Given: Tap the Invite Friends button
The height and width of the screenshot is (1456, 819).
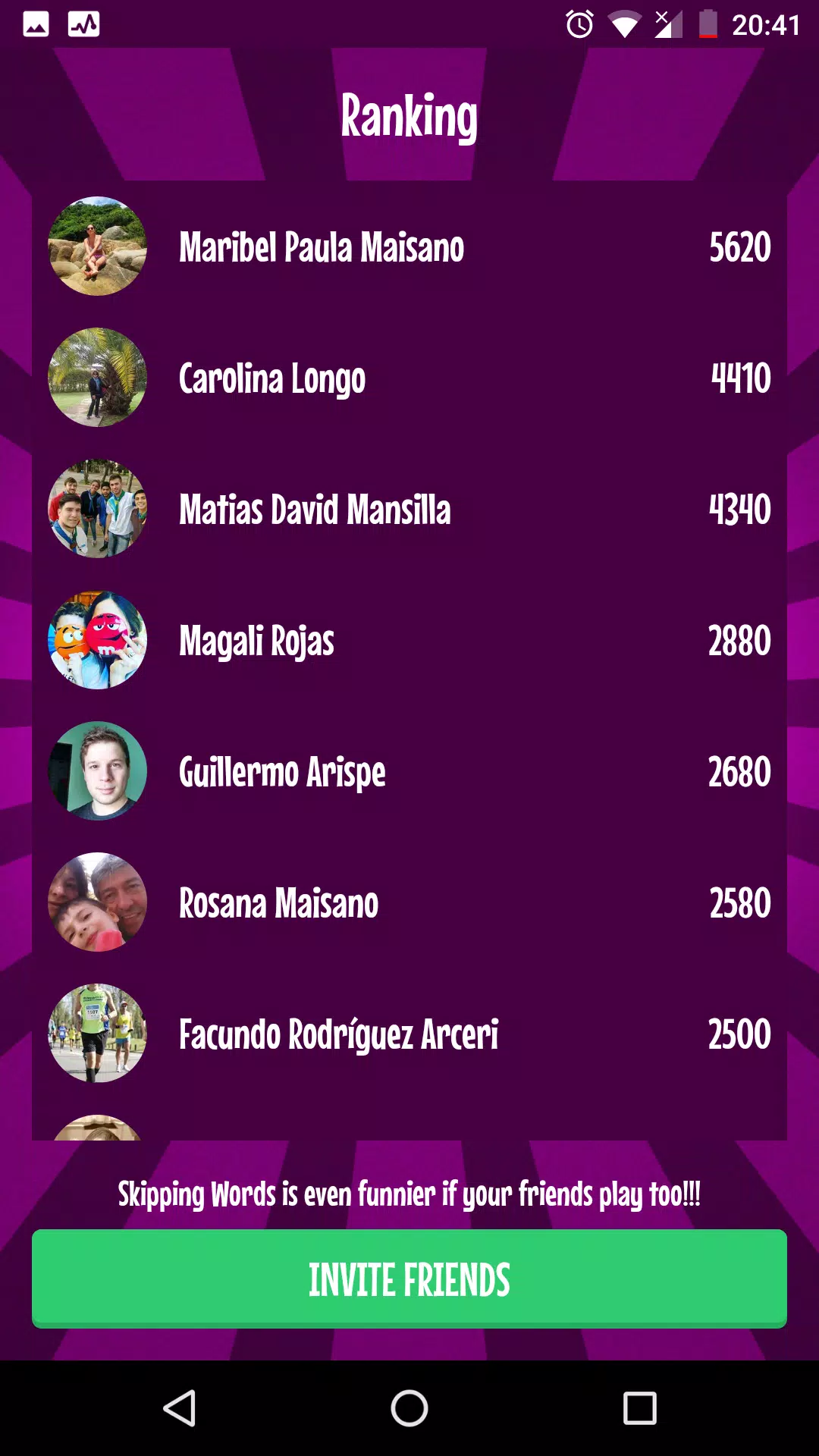Looking at the screenshot, I should [409, 1279].
